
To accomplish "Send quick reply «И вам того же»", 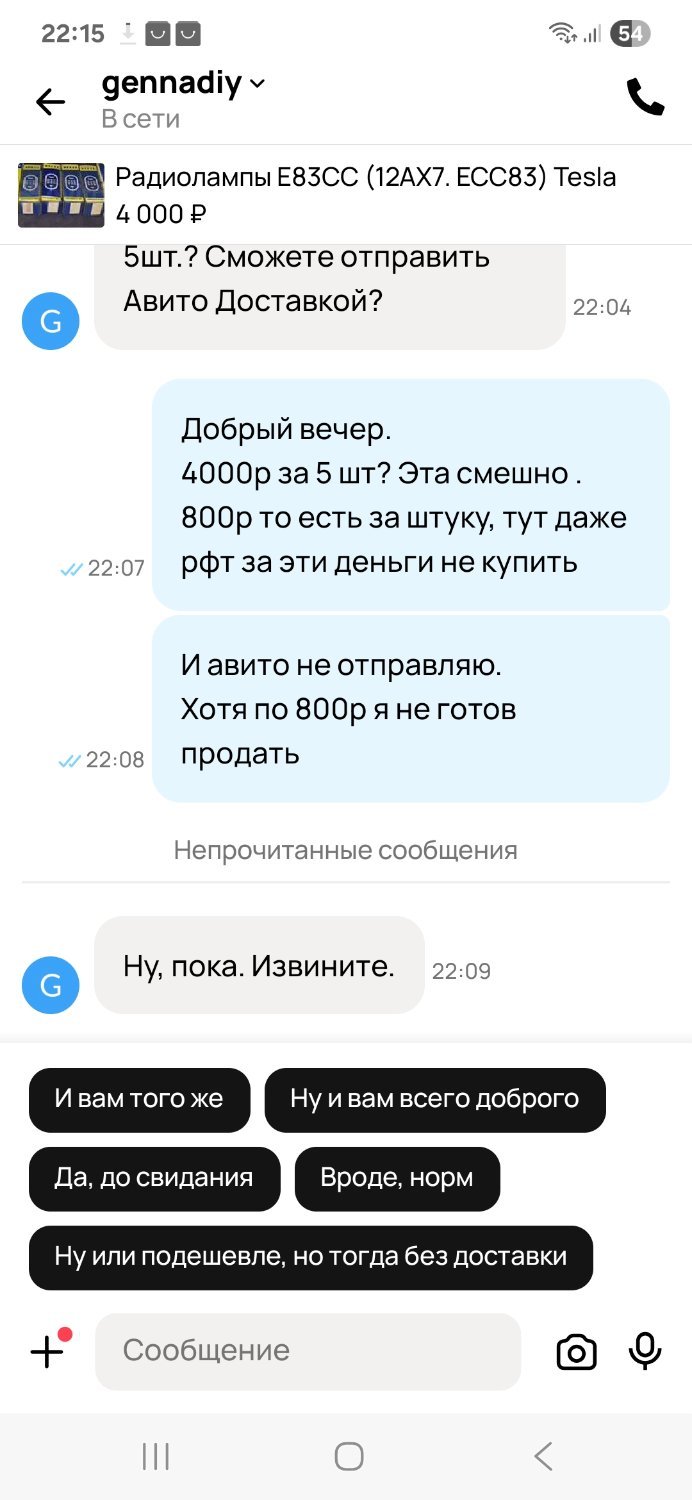I will point(139,1099).
